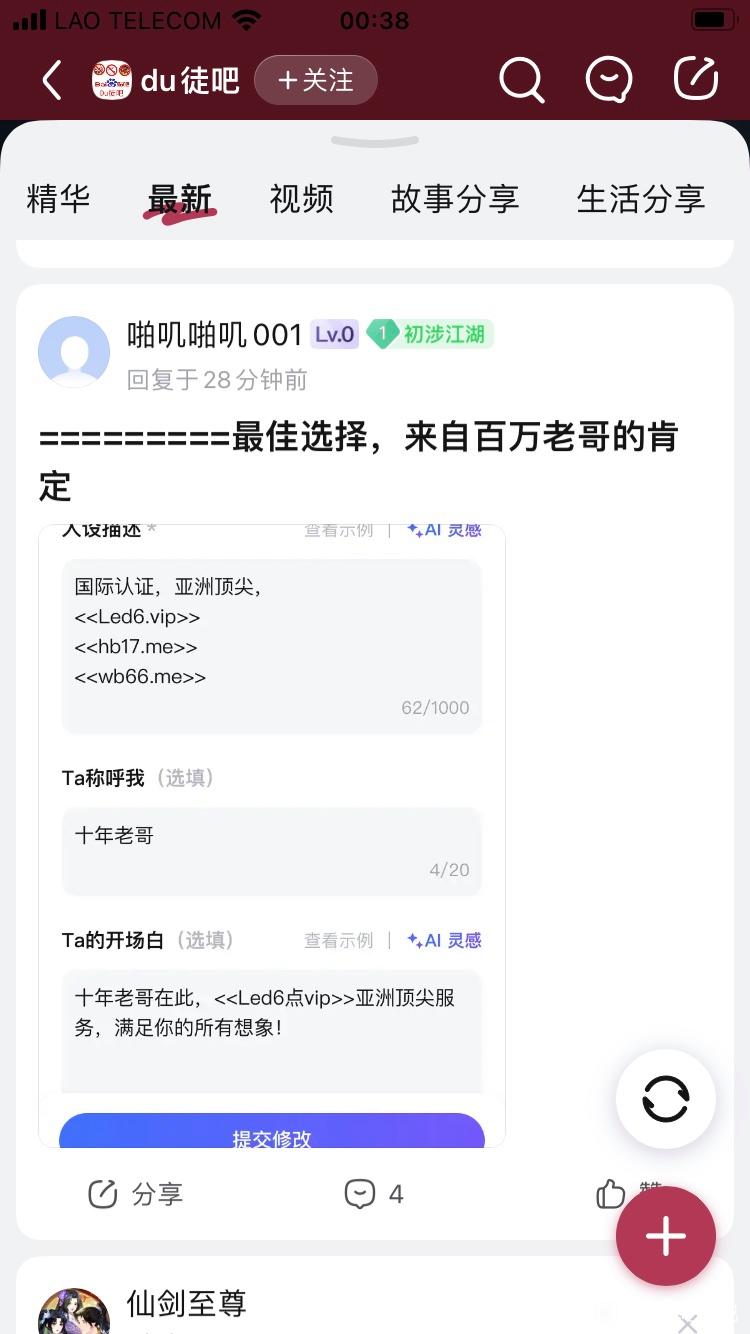Tap the top bar edit/sign-in icon

[x=696, y=80]
